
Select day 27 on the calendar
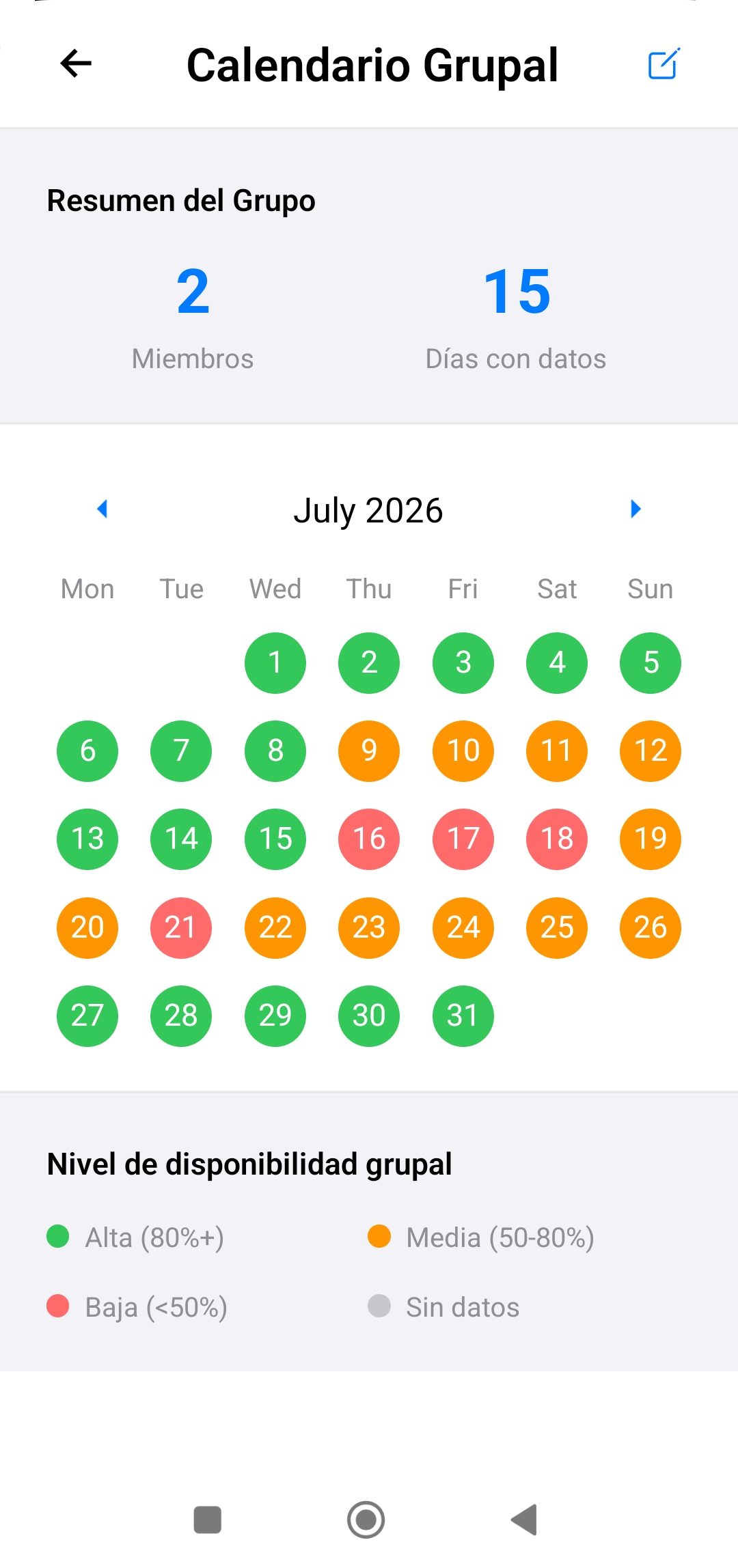tap(87, 1016)
